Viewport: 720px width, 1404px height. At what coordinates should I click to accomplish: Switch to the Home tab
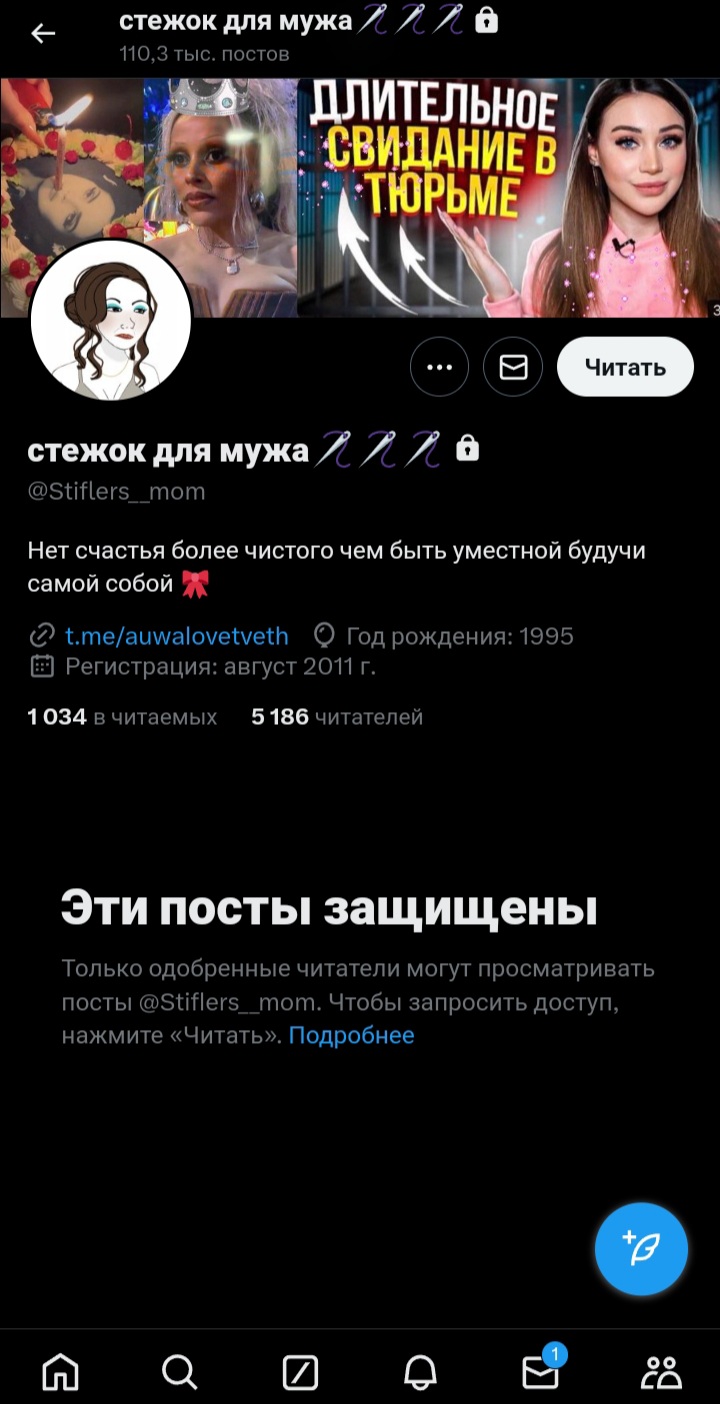coord(60,1372)
